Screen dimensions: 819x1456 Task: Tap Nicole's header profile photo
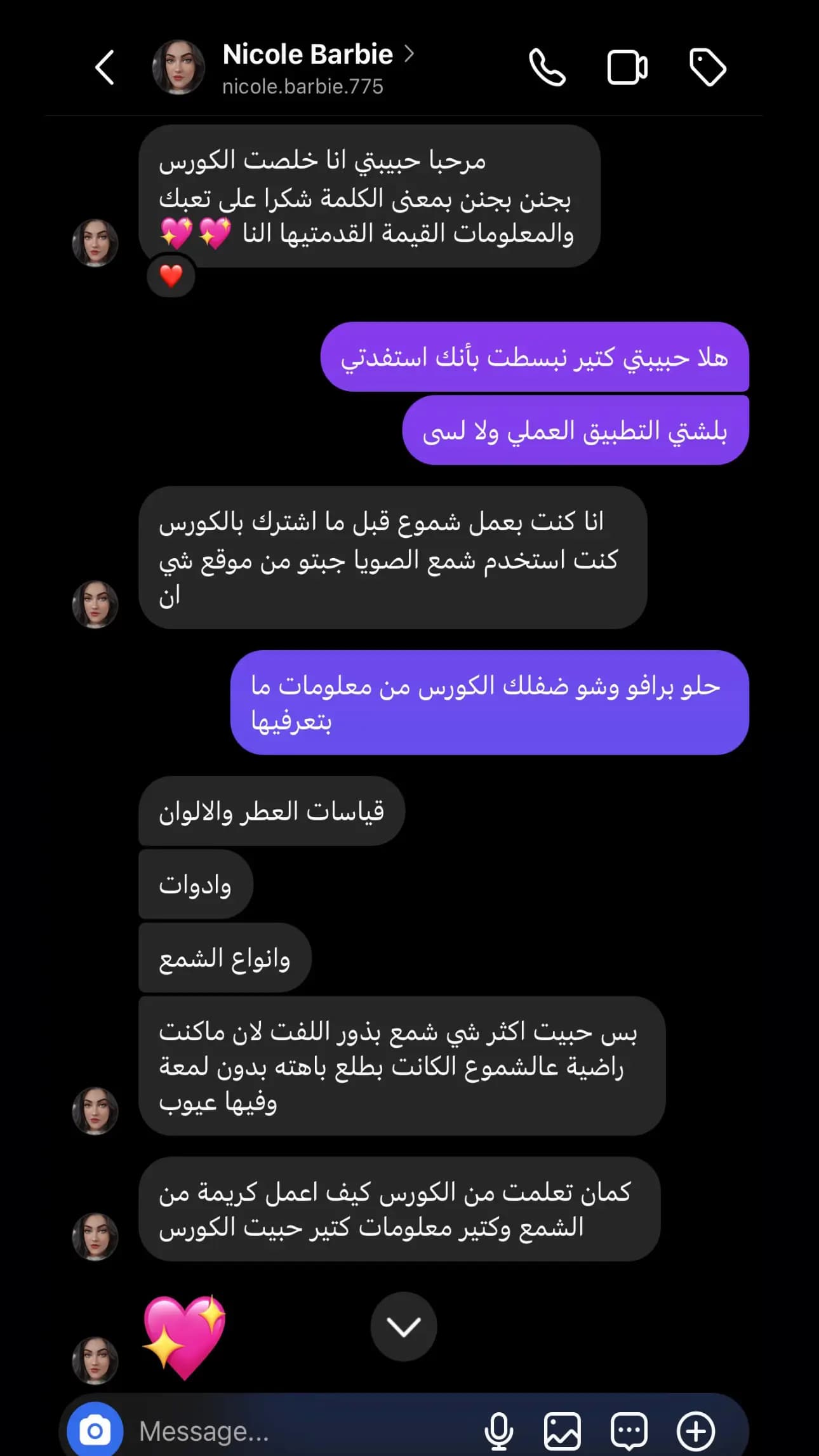[x=179, y=67]
